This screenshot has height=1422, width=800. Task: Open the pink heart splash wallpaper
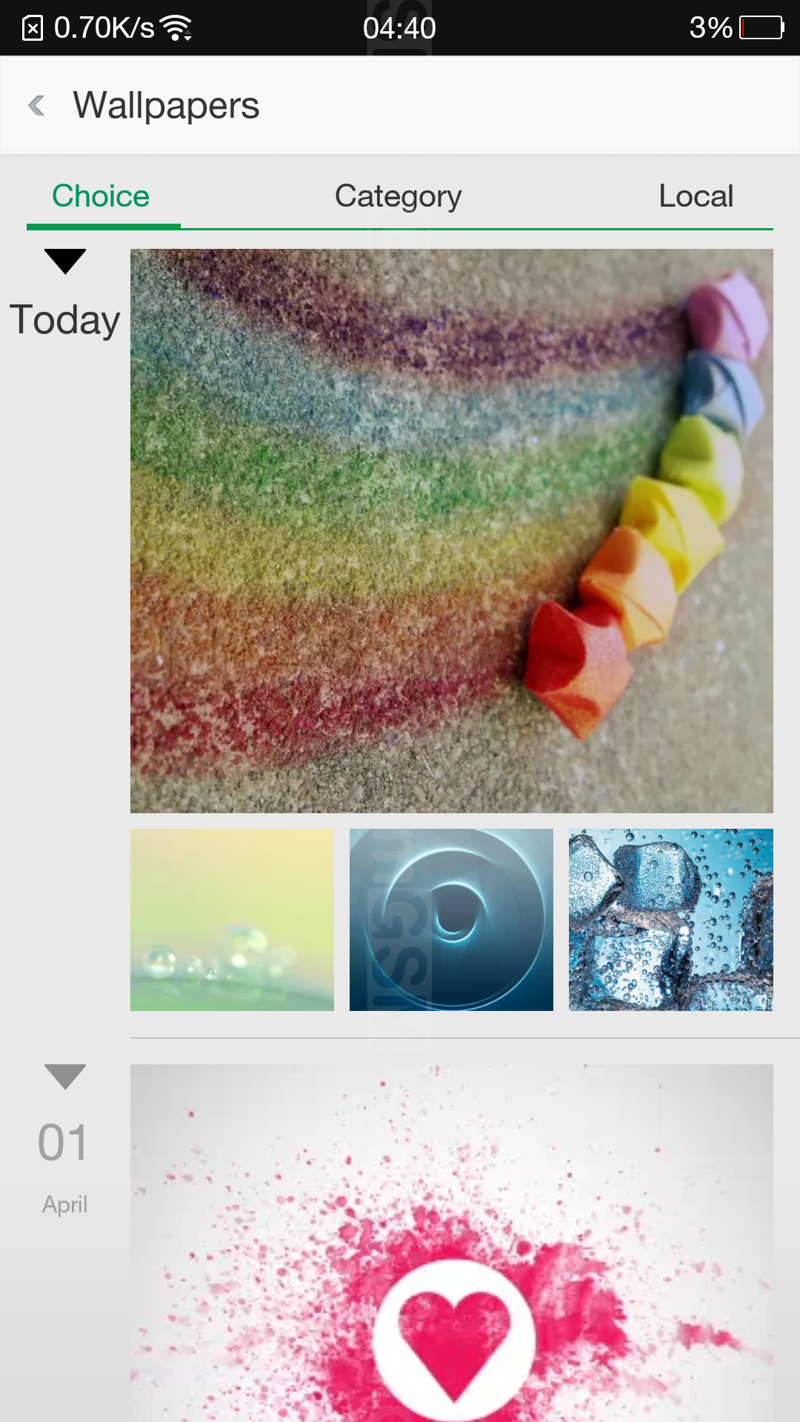pos(451,1243)
